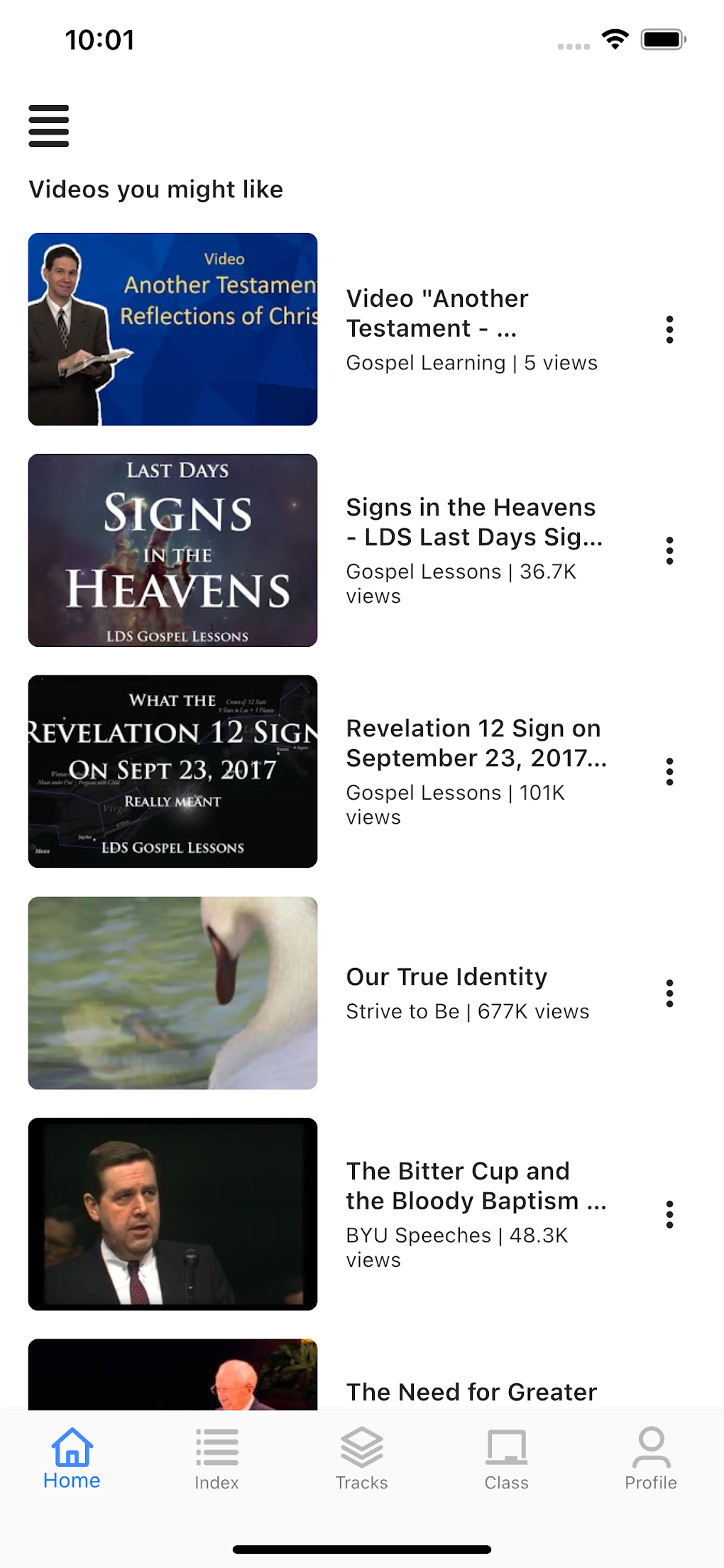
Task: Play the 'Another Testament' video
Action: click(172, 330)
